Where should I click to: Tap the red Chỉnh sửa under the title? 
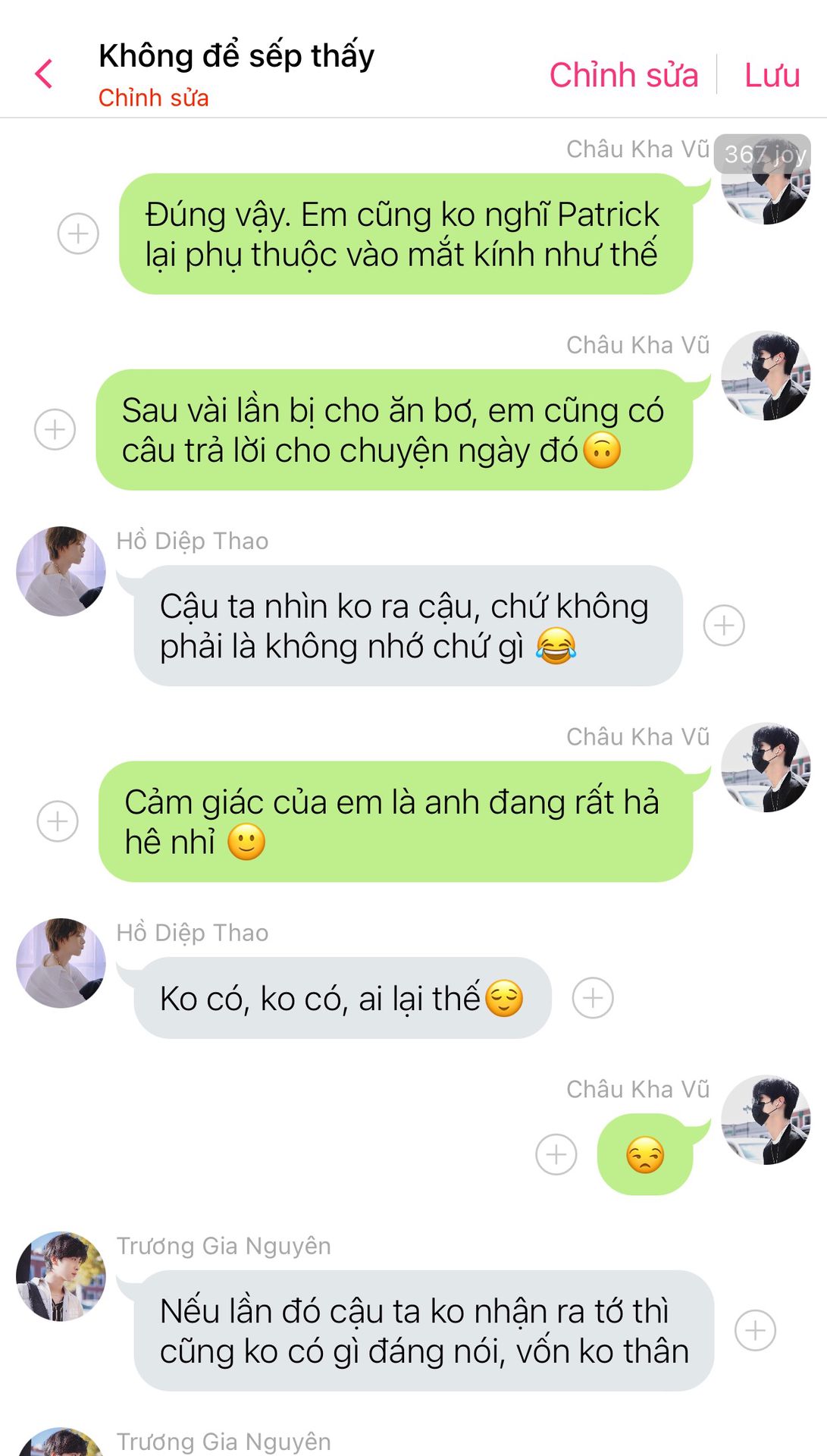tap(153, 98)
